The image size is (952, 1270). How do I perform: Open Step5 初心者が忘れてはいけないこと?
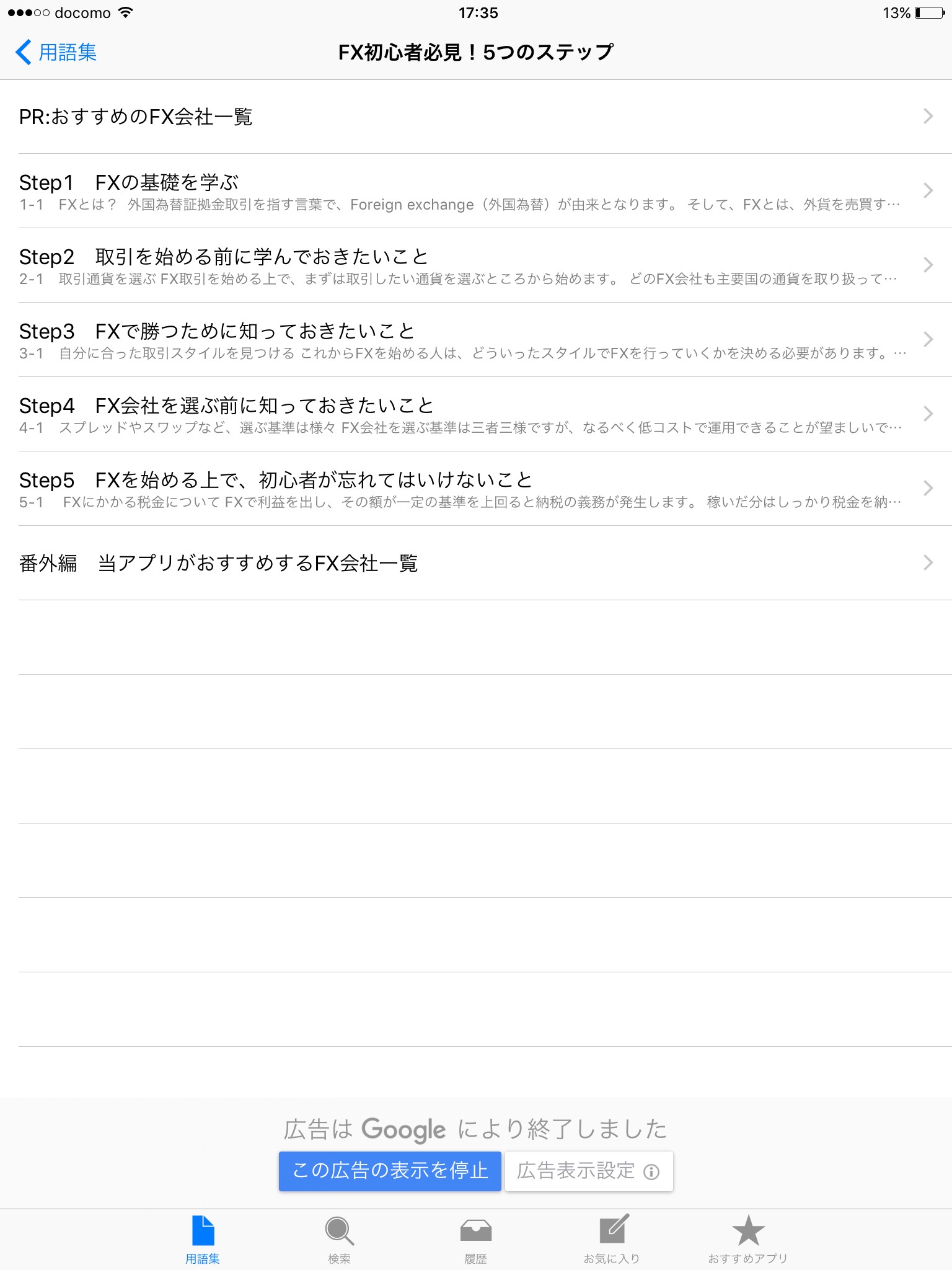click(x=476, y=489)
